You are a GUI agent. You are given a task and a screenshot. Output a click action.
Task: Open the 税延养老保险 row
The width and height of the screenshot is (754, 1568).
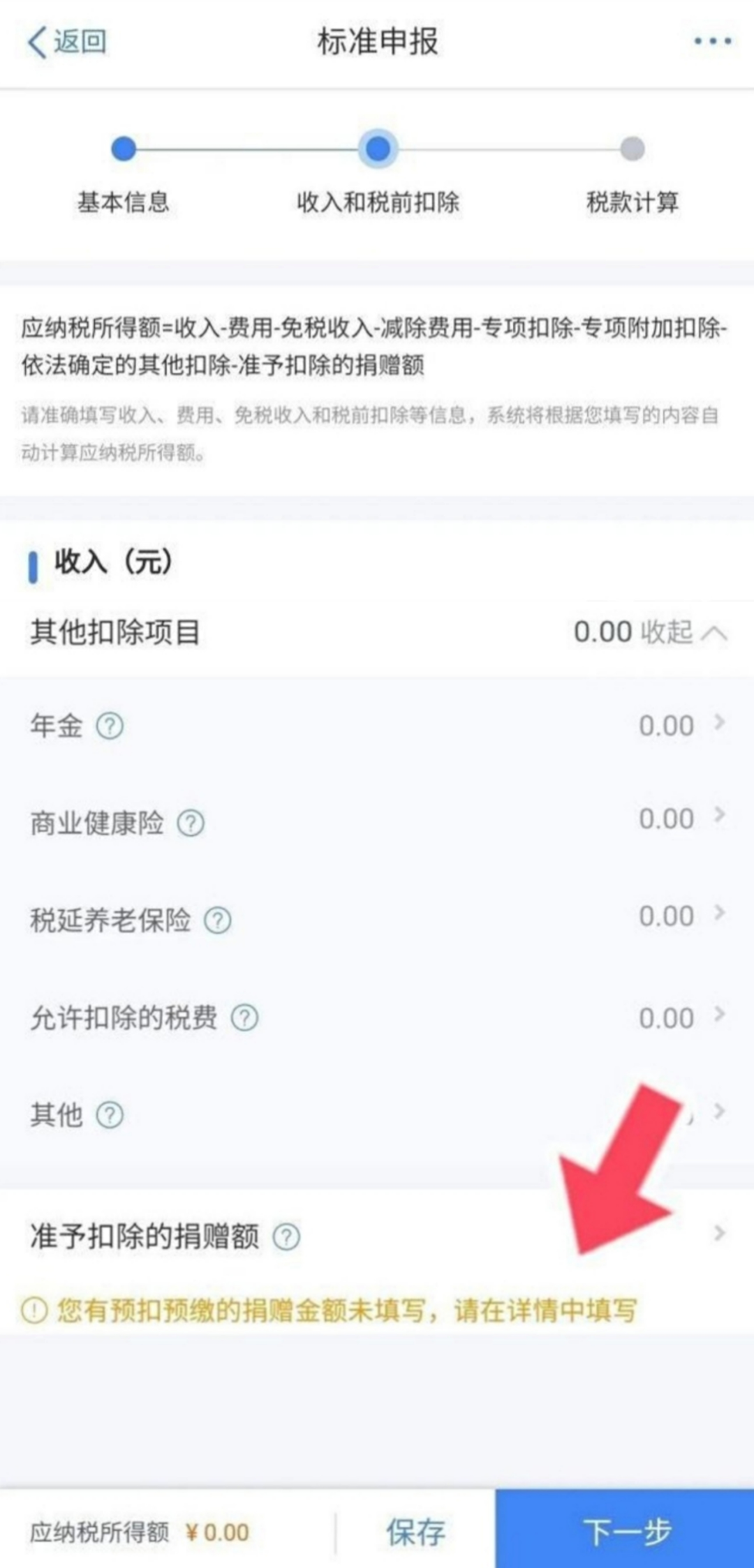pyautogui.click(x=377, y=919)
